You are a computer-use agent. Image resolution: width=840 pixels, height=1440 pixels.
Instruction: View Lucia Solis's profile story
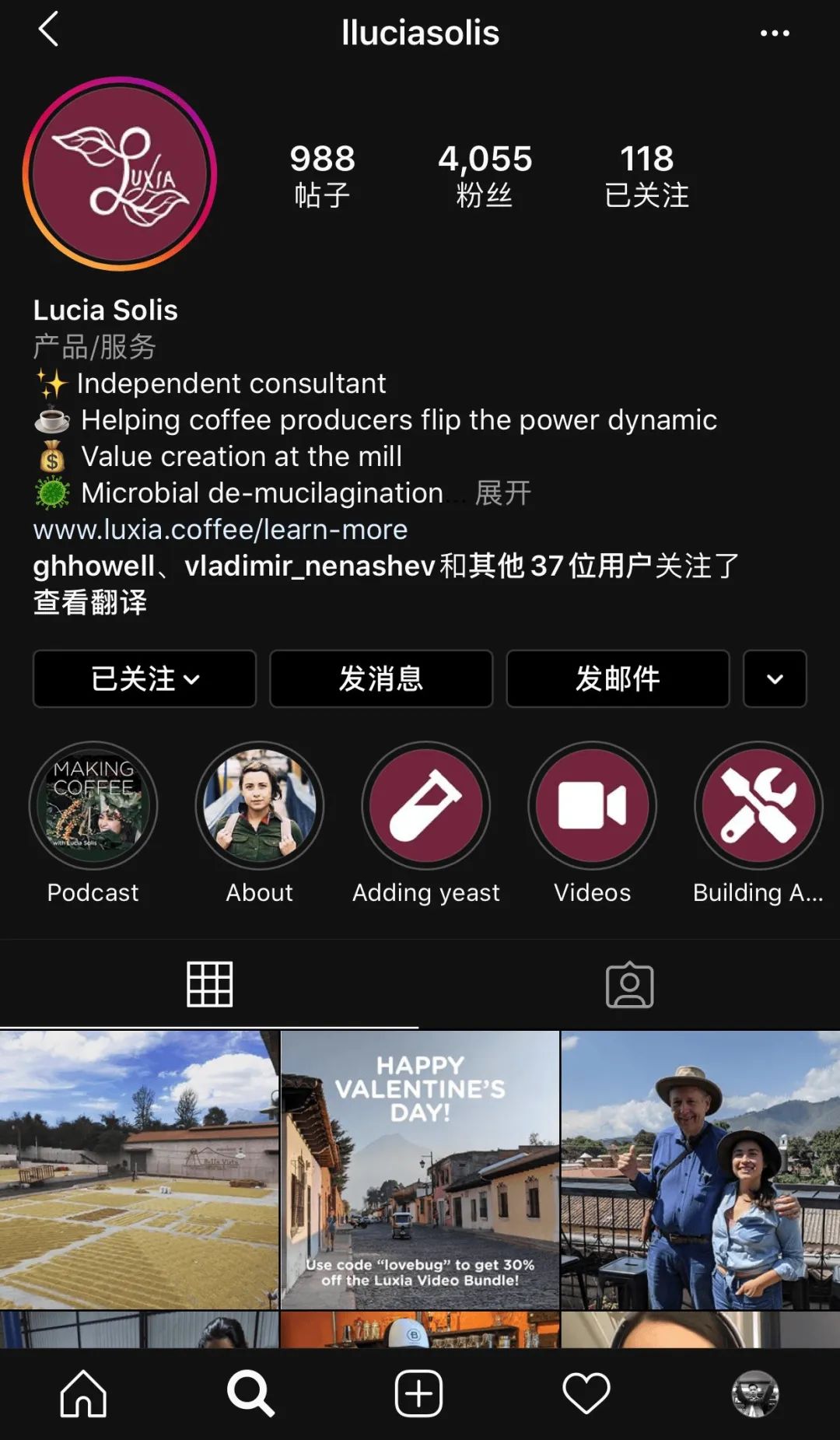[x=120, y=174]
